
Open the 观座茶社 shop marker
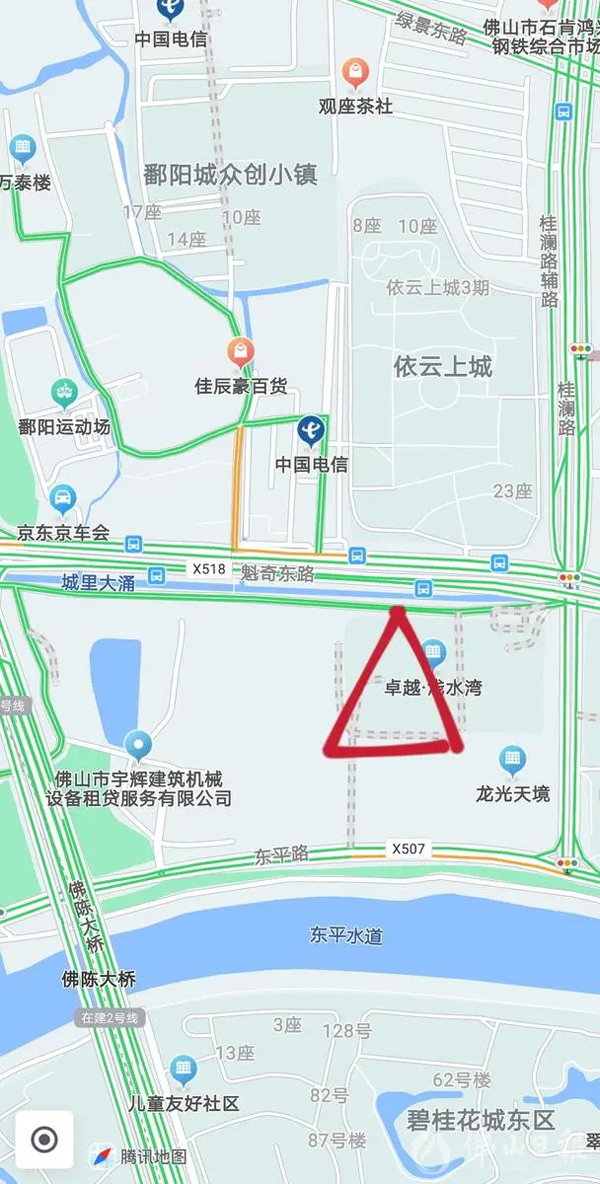pyautogui.click(x=354, y=72)
